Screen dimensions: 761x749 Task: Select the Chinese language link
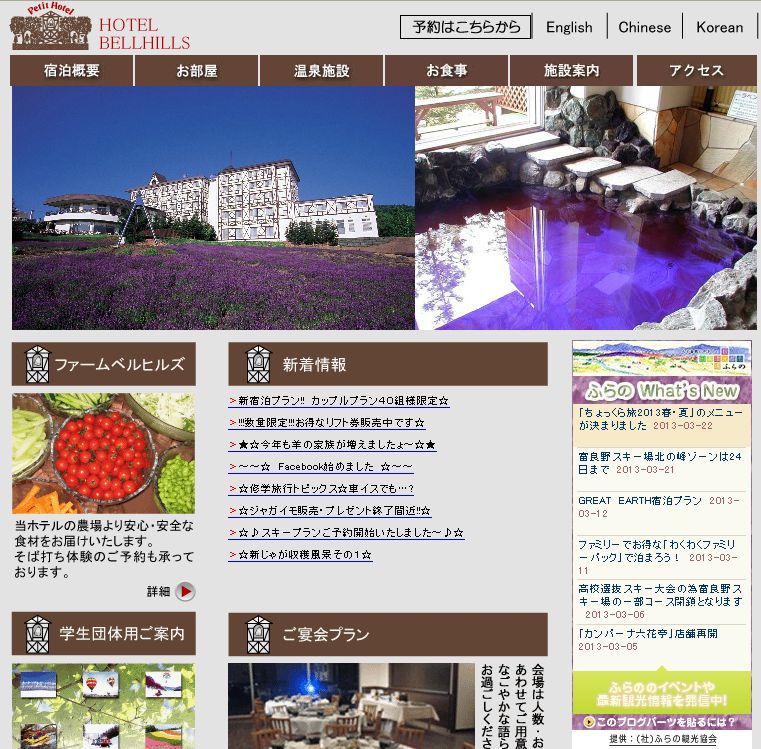pos(644,27)
